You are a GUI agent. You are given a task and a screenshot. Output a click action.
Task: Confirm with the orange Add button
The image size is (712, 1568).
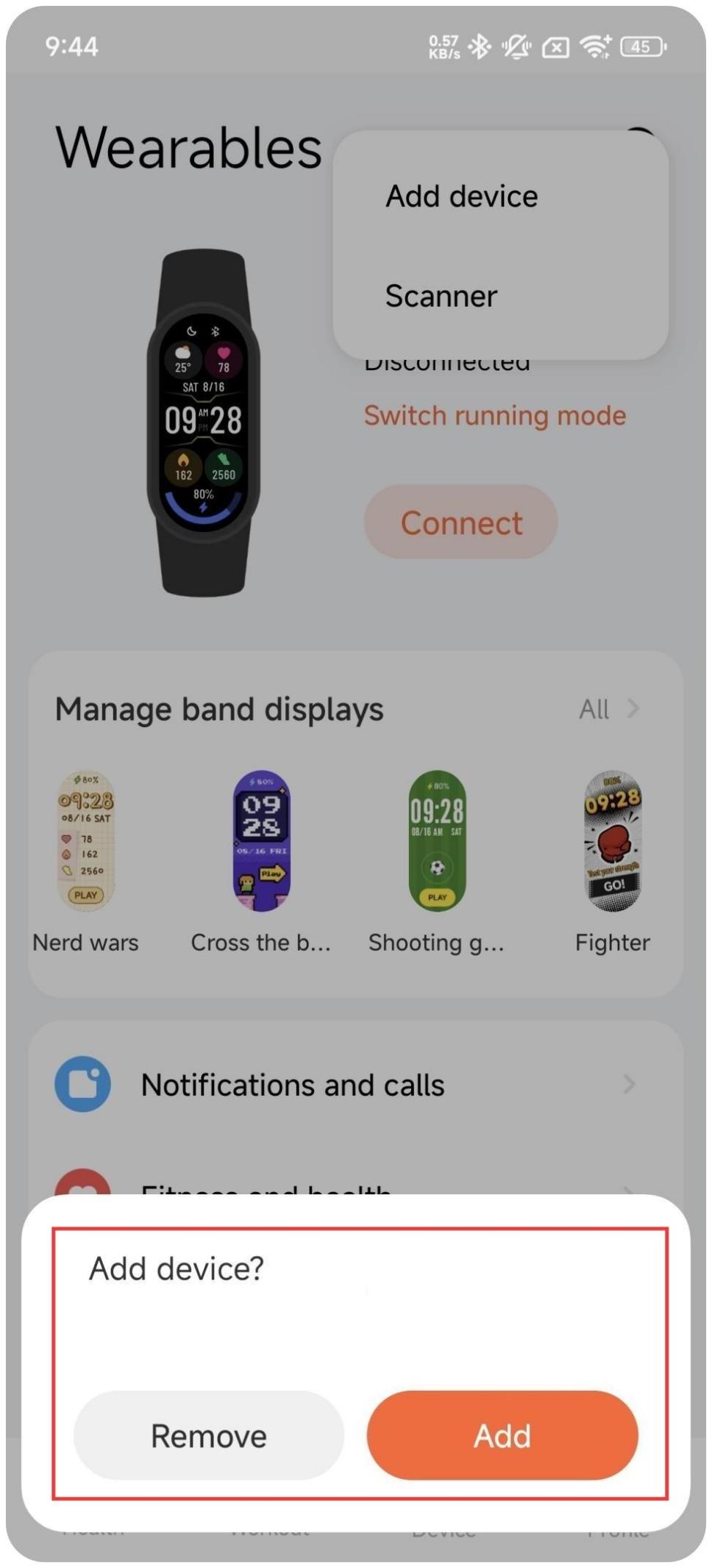click(x=502, y=1436)
